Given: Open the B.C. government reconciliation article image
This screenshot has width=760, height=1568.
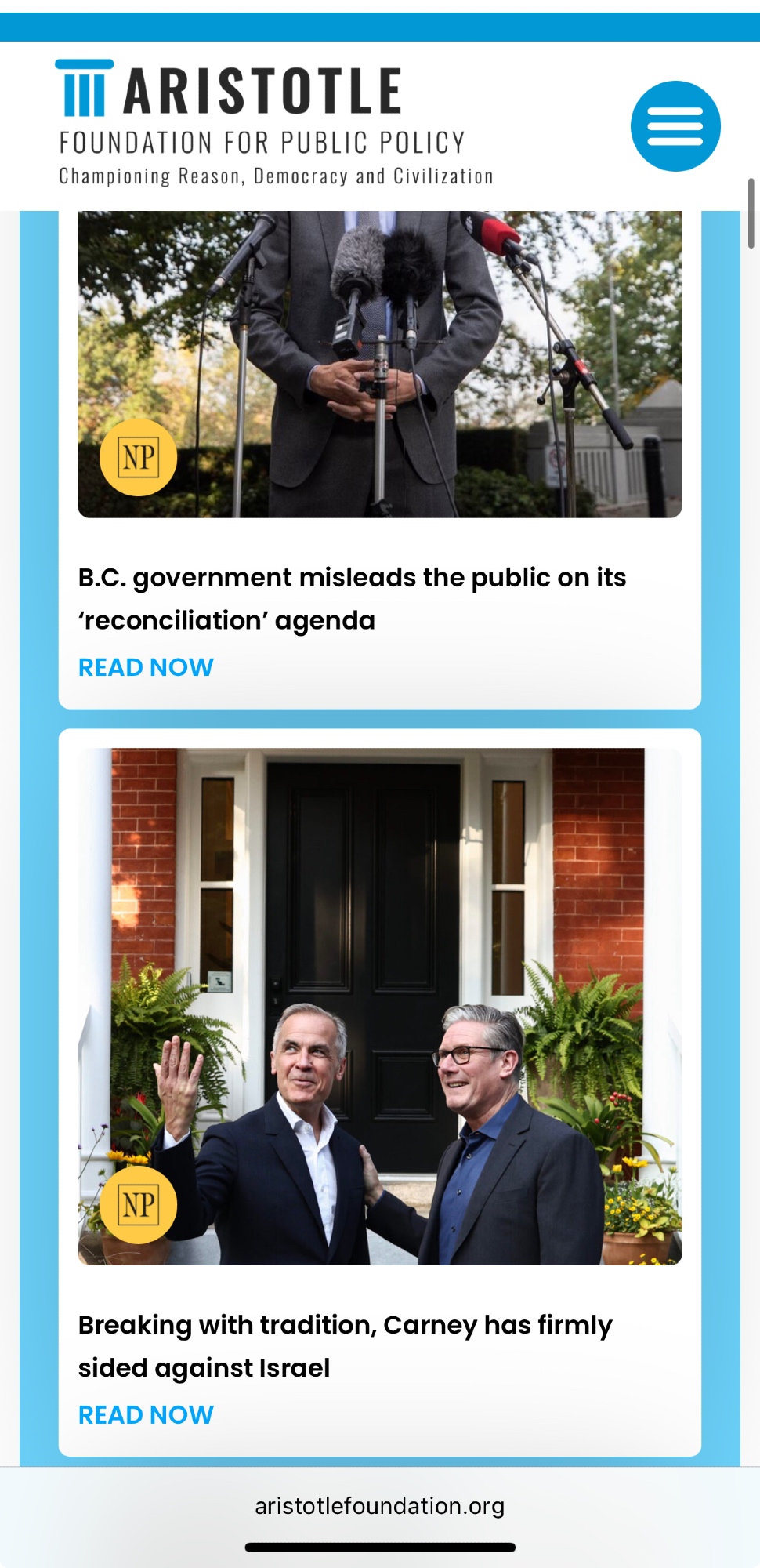Looking at the screenshot, I should coord(379,365).
